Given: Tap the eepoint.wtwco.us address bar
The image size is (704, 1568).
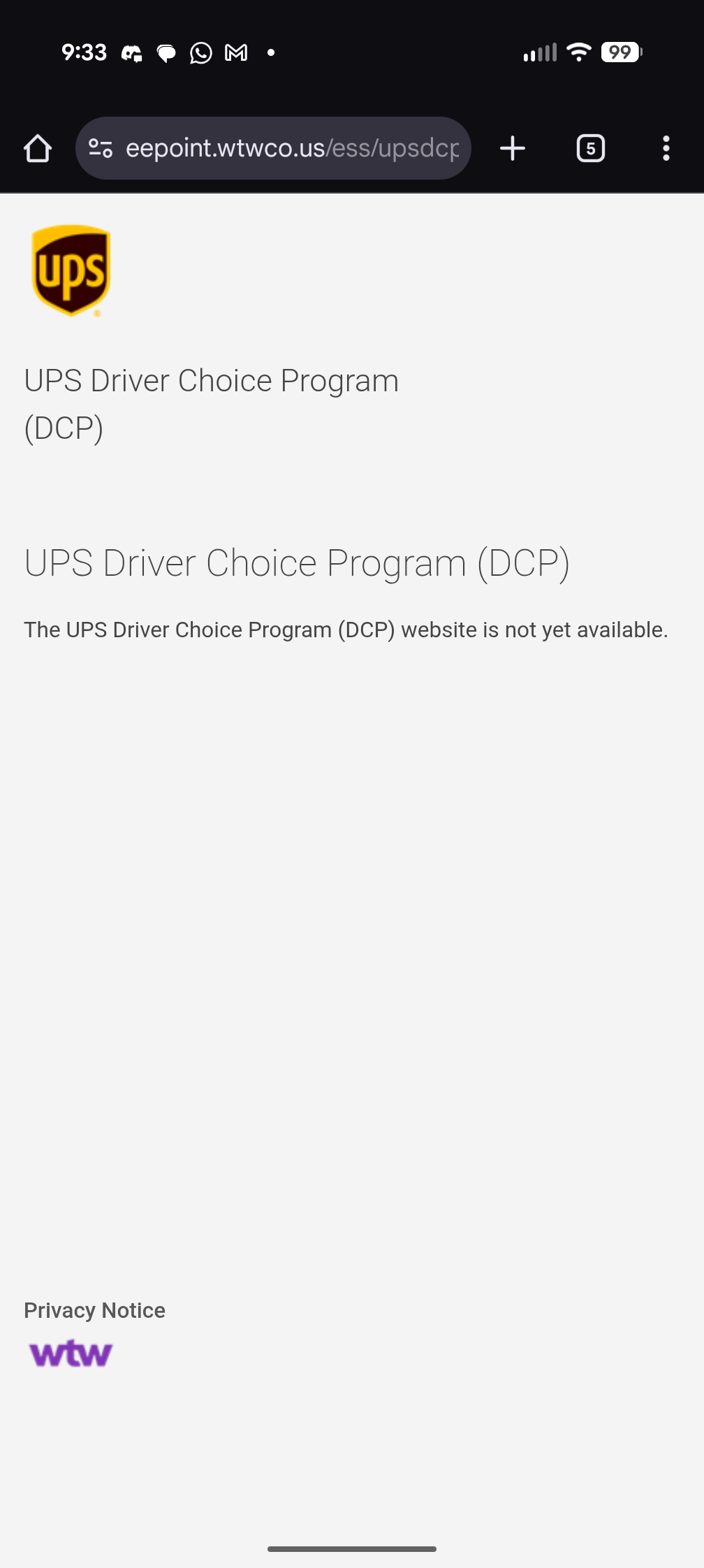Looking at the screenshot, I should [292, 148].
